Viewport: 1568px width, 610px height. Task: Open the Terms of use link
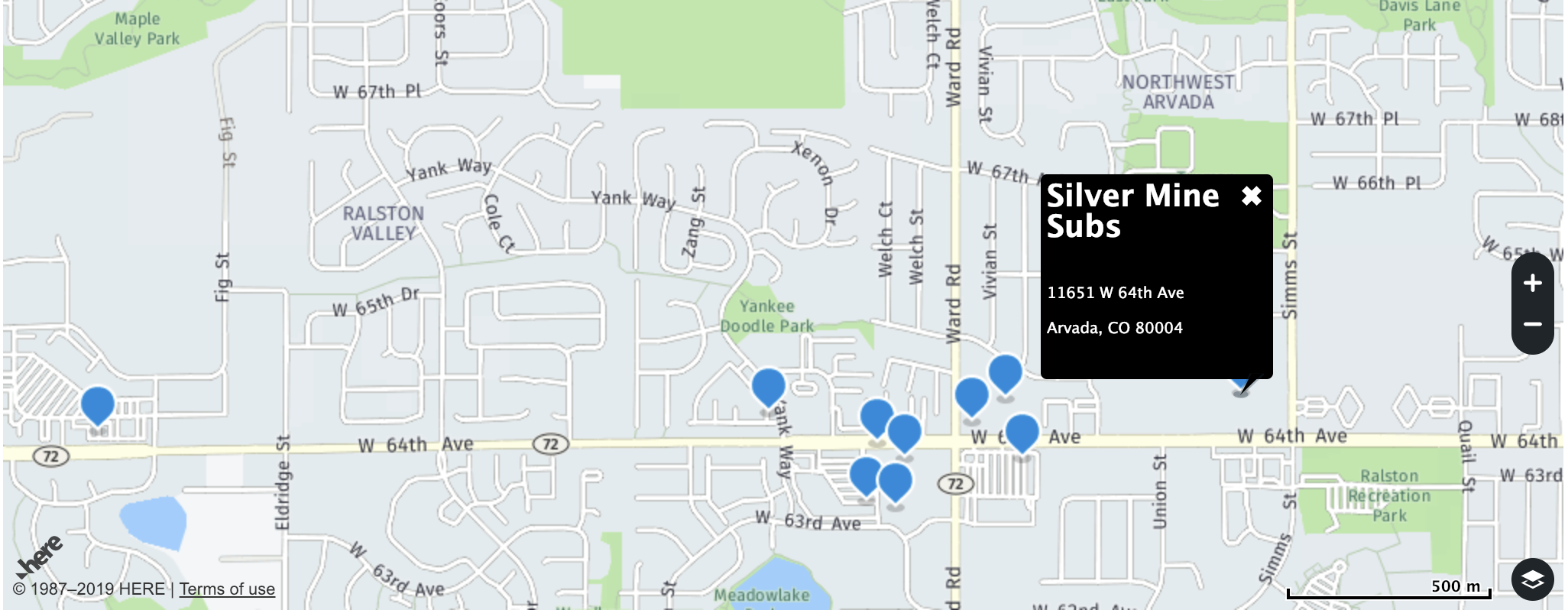(x=227, y=589)
